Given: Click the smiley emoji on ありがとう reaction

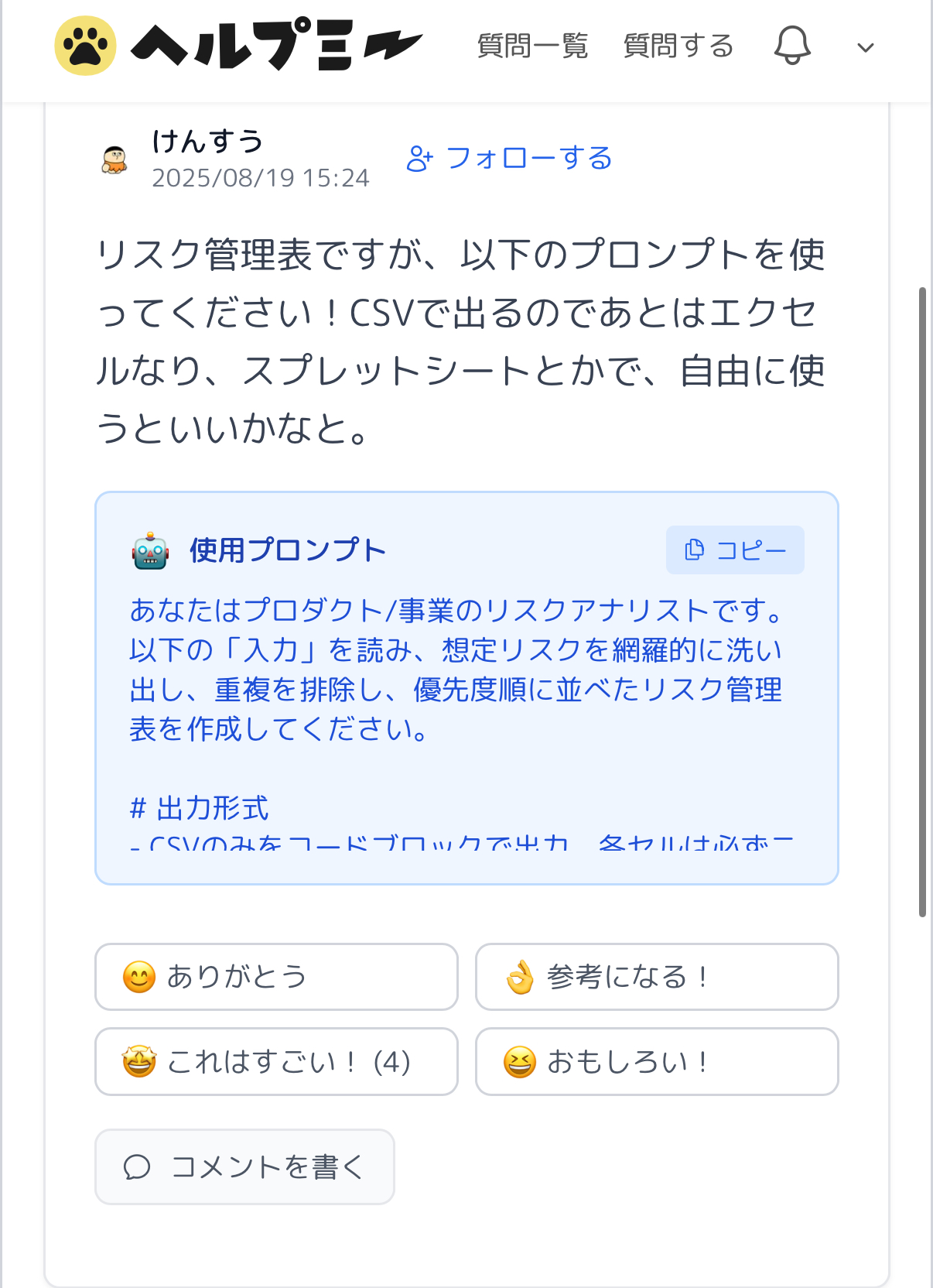Looking at the screenshot, I should point(138,977).
